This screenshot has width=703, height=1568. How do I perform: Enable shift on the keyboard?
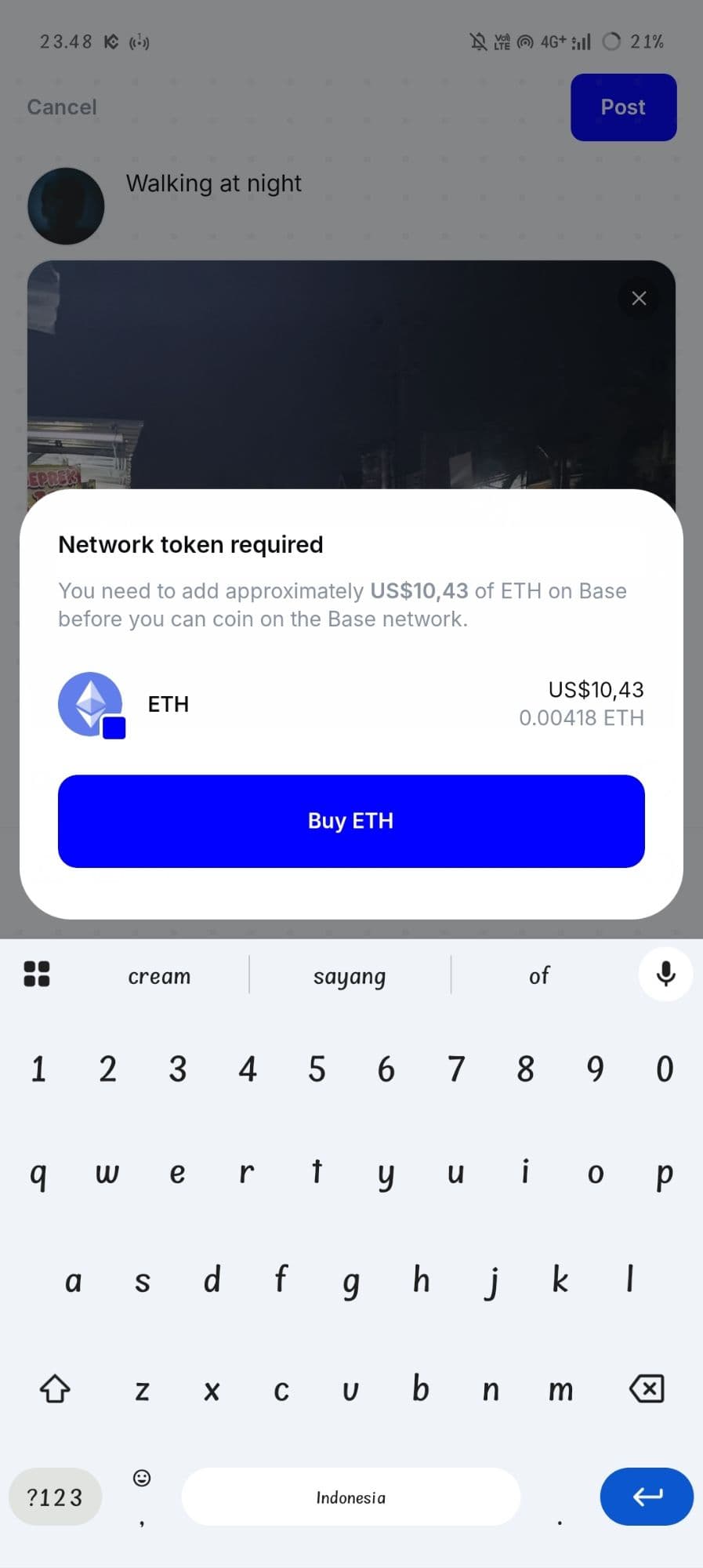pos(55,1388)
